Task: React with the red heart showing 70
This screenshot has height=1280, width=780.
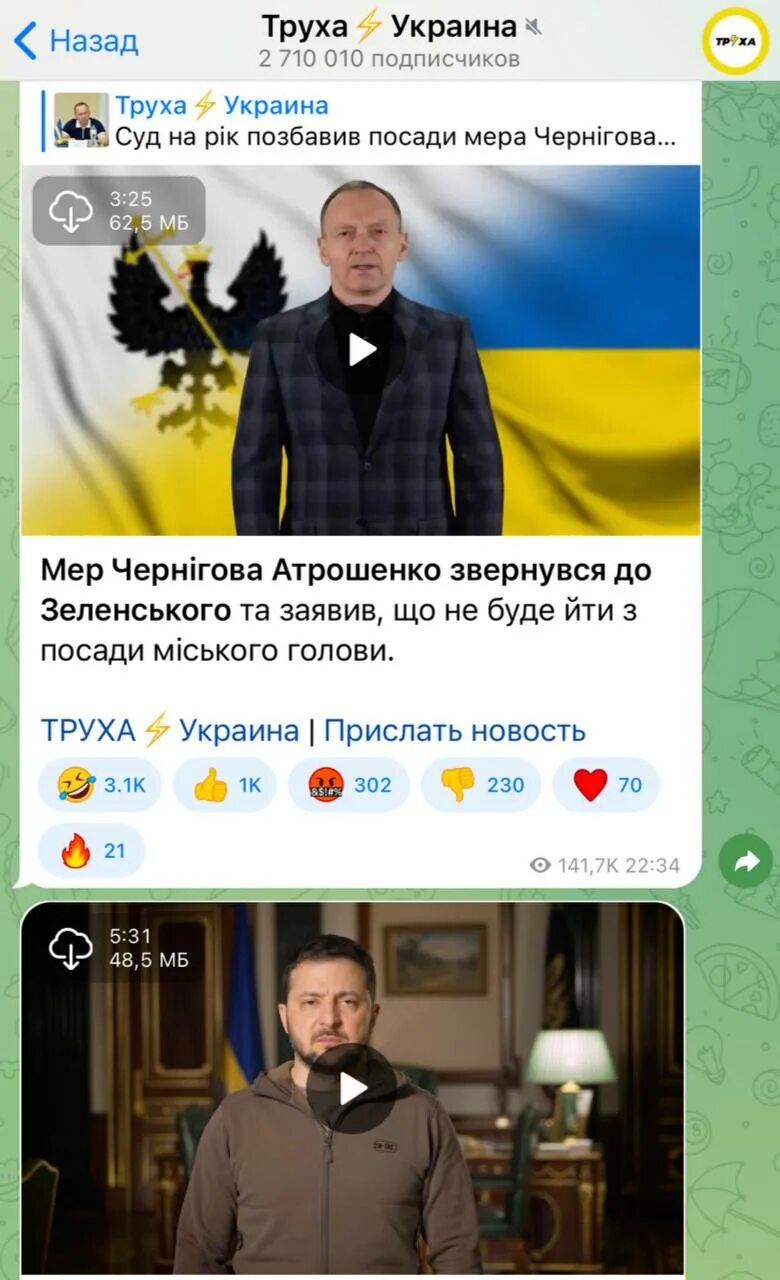Action: point(606,785)
